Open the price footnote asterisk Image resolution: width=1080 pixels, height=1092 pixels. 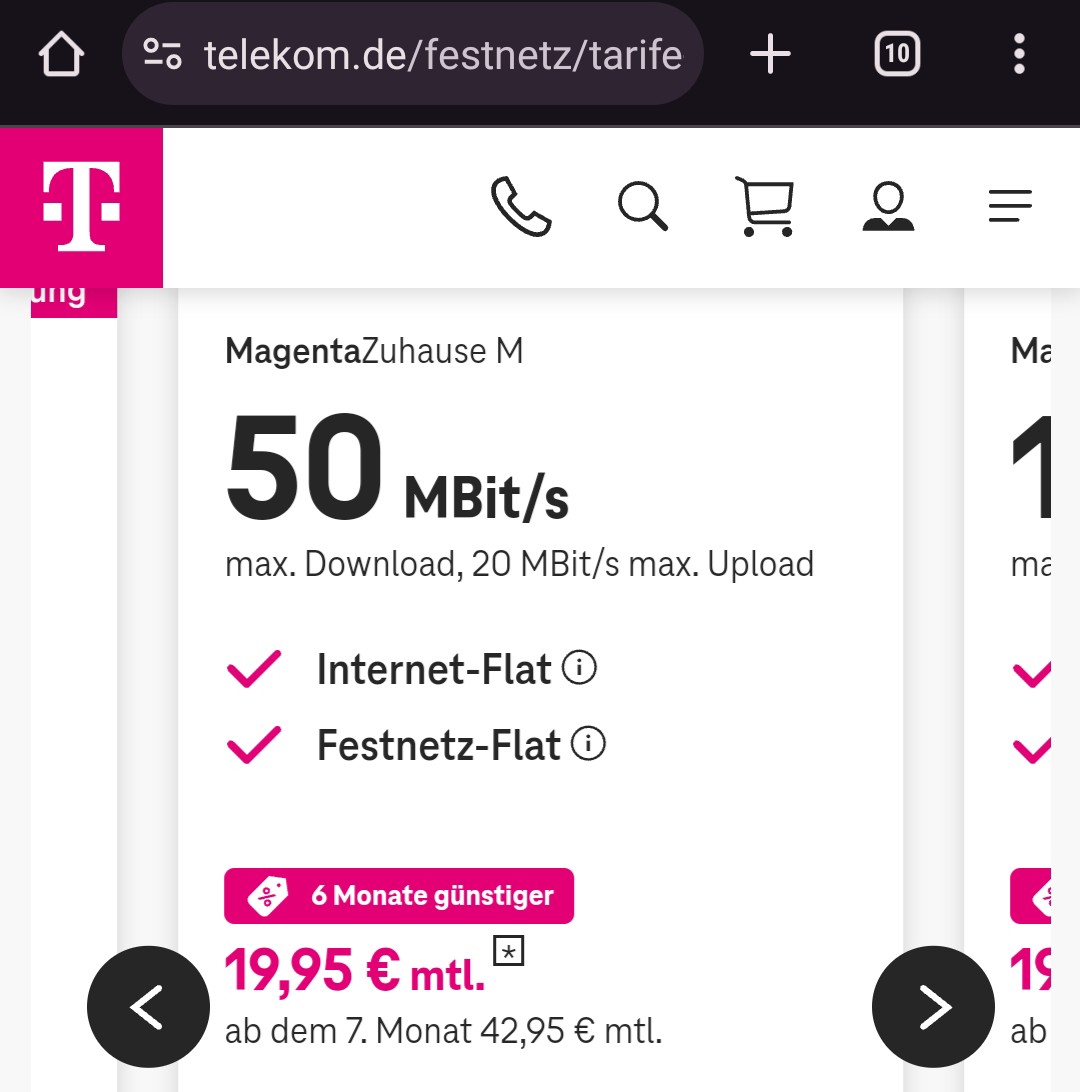[x=509, y=953]
